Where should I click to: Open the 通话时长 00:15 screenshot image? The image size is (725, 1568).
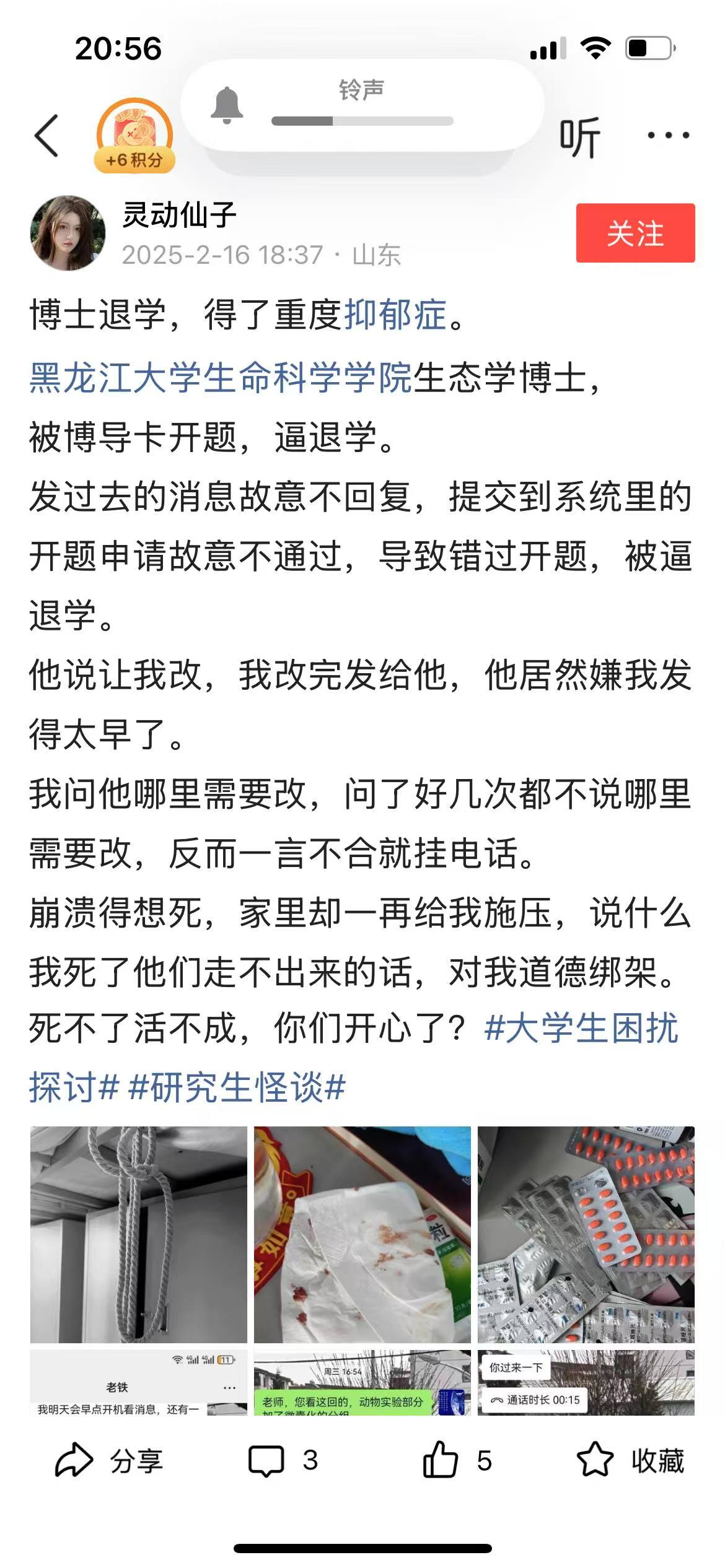586,1382
